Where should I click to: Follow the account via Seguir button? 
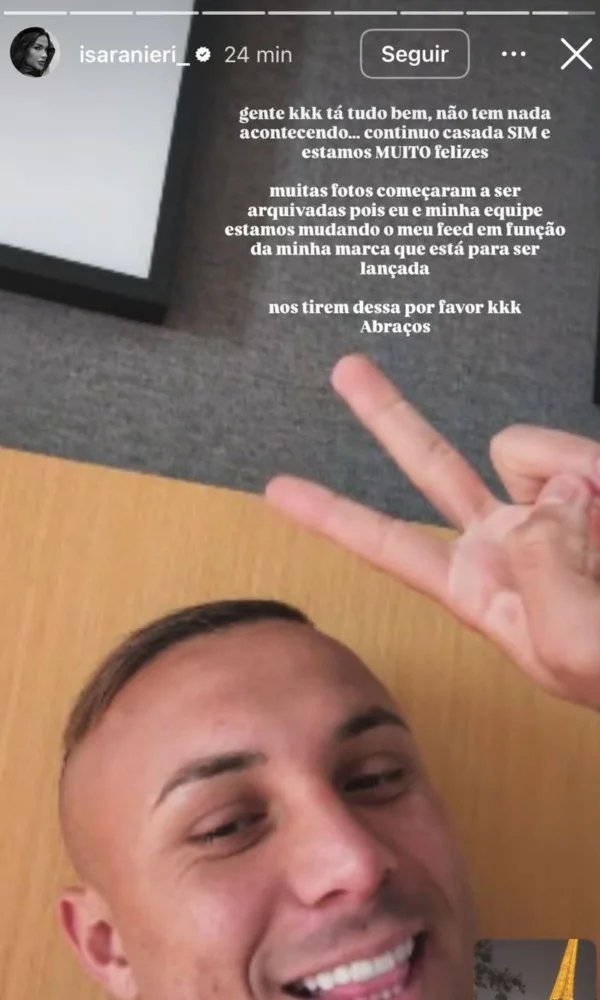pos(414,54)
